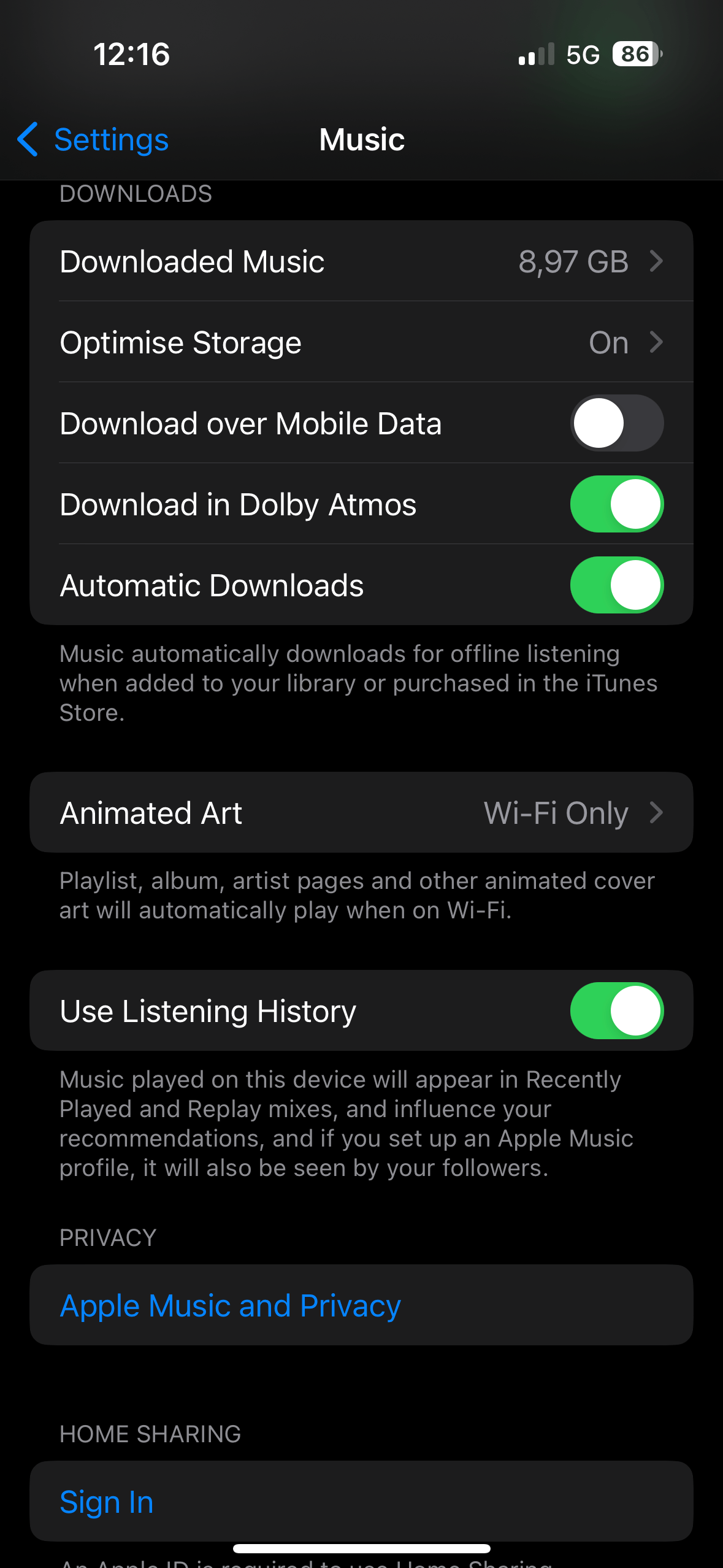723x1568 pixels.
Task: Tap the 5G network indicator
Action: click(581, 55)
